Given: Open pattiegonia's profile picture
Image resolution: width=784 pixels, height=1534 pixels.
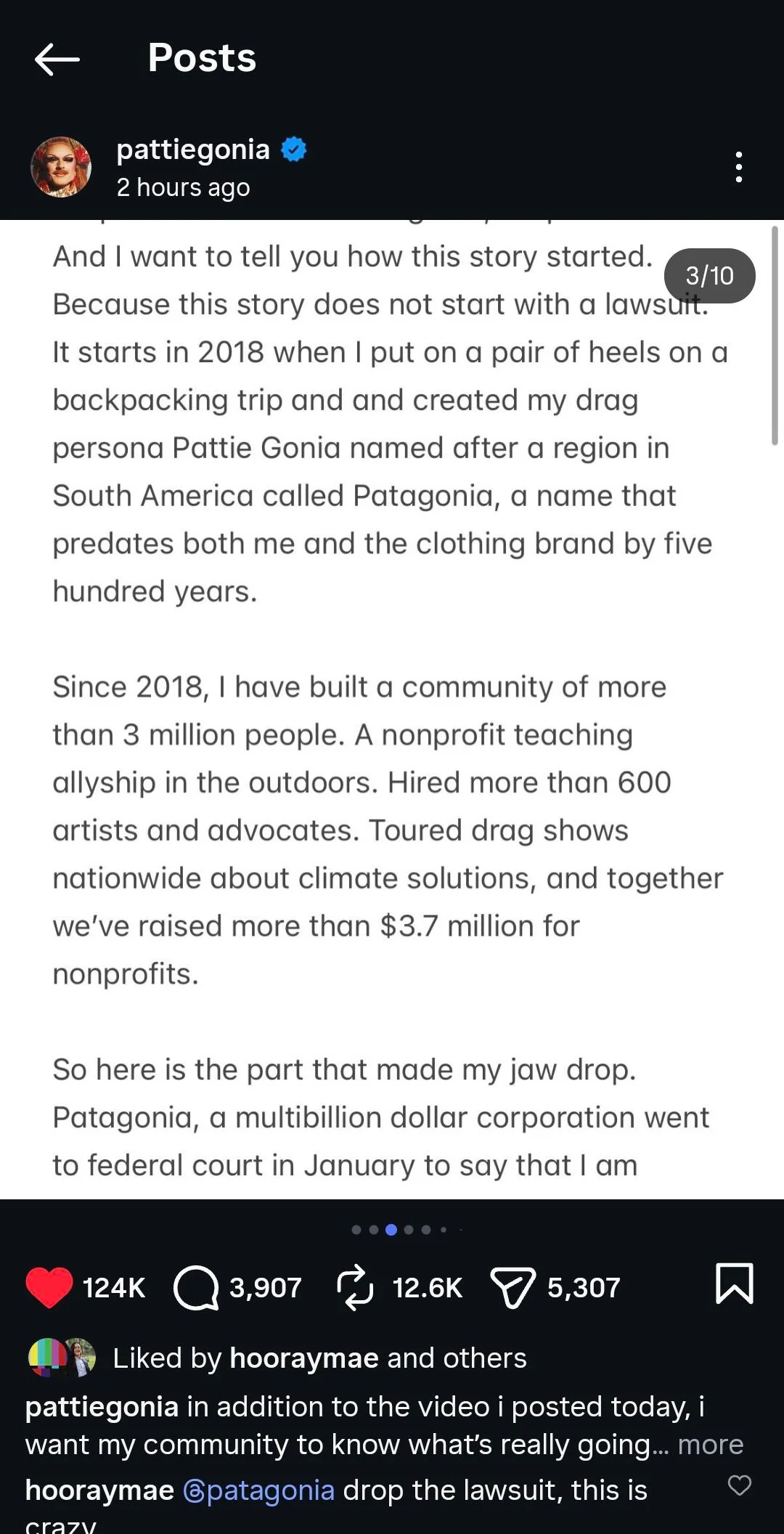Looking at the screenshot, I should coord(61,167).
